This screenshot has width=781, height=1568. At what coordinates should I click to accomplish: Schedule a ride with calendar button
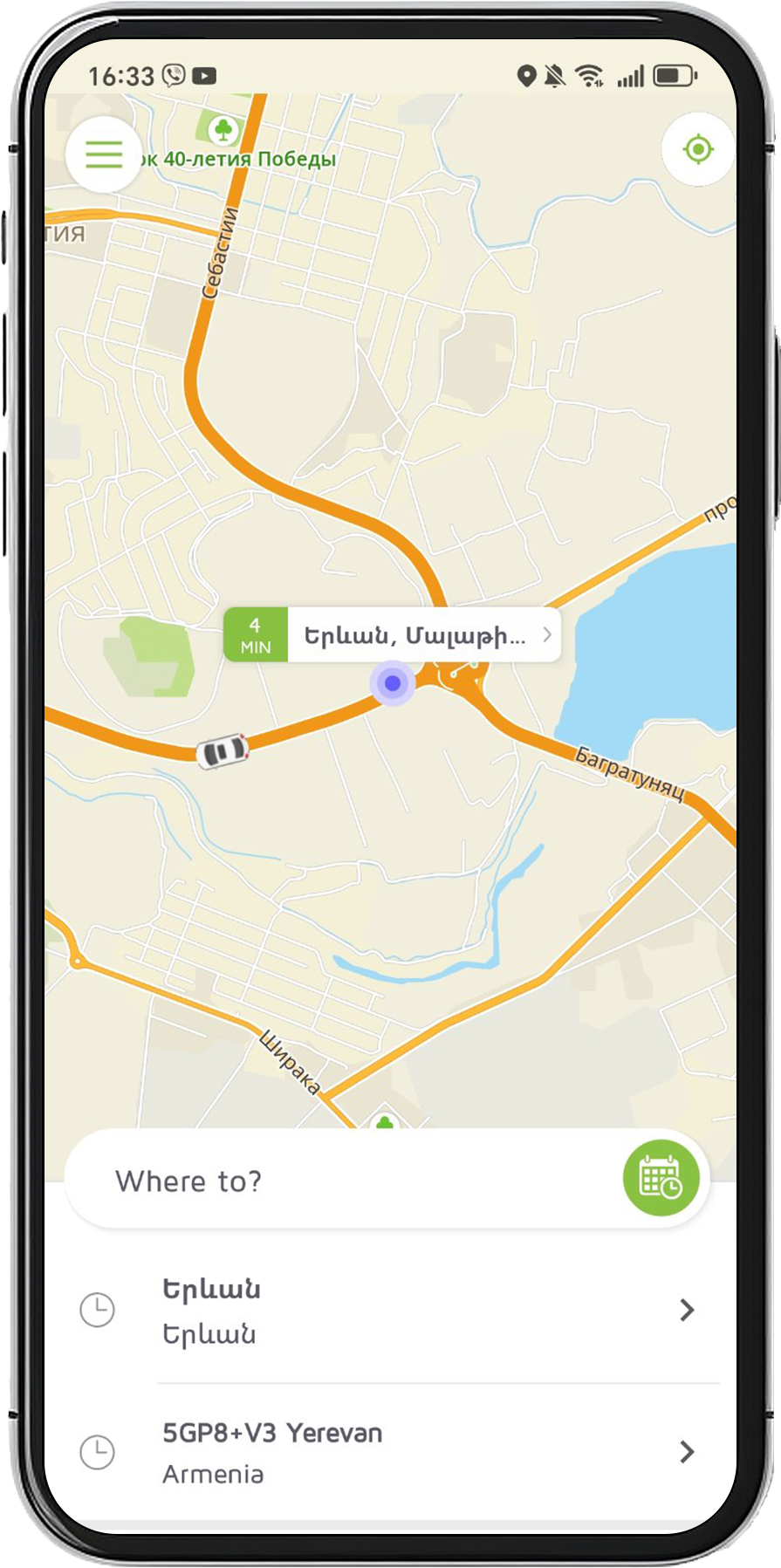[x=661, y=1178]
